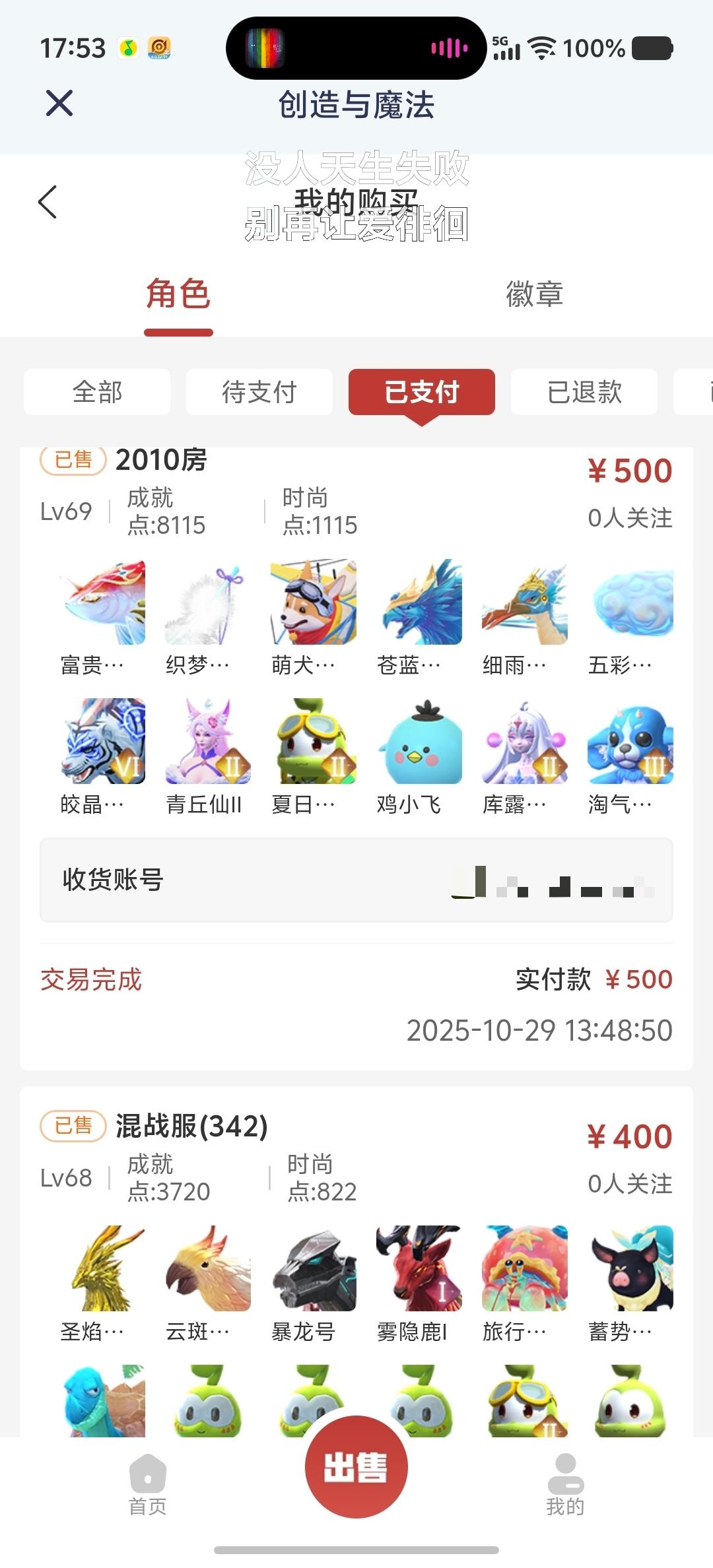Screen dimensions: 713x1568
Task: Select the 全部 order filter
Action: tap(96, 392)
